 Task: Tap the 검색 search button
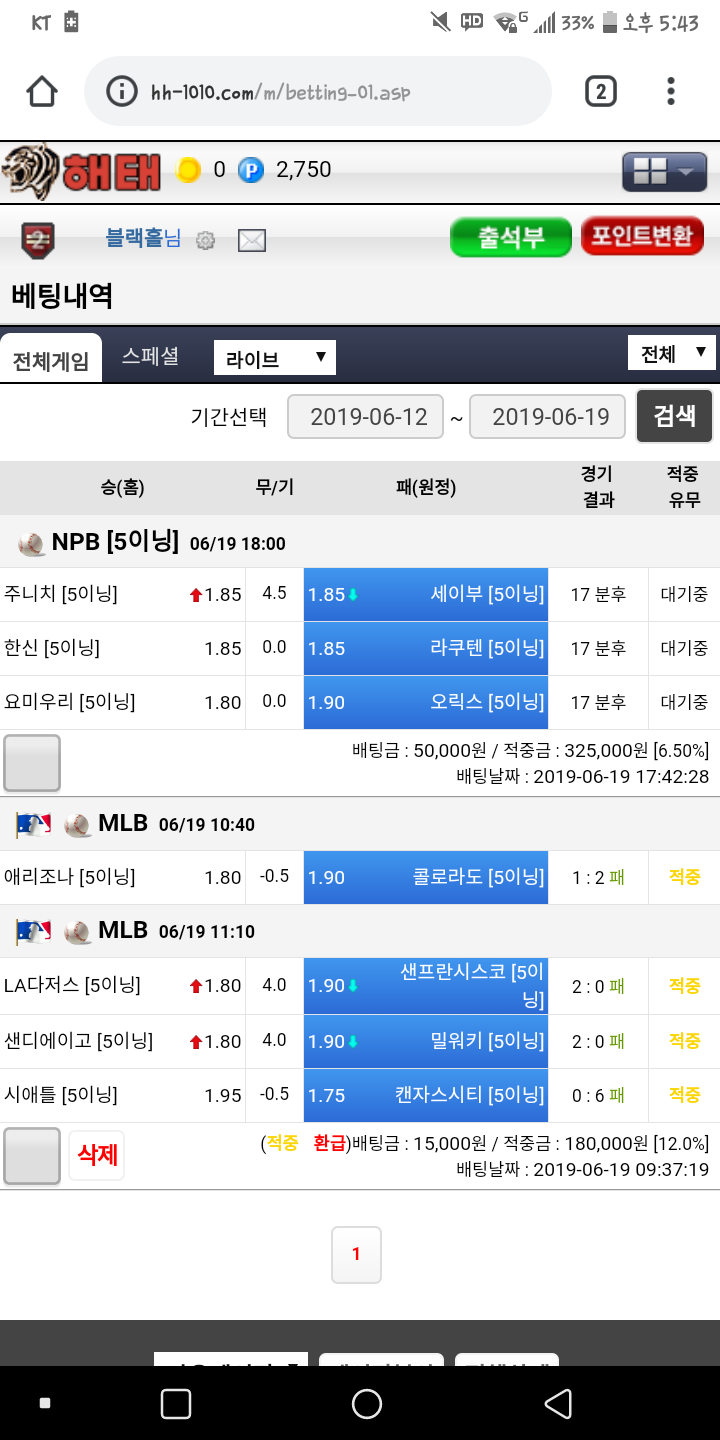(x=674, y=416)
